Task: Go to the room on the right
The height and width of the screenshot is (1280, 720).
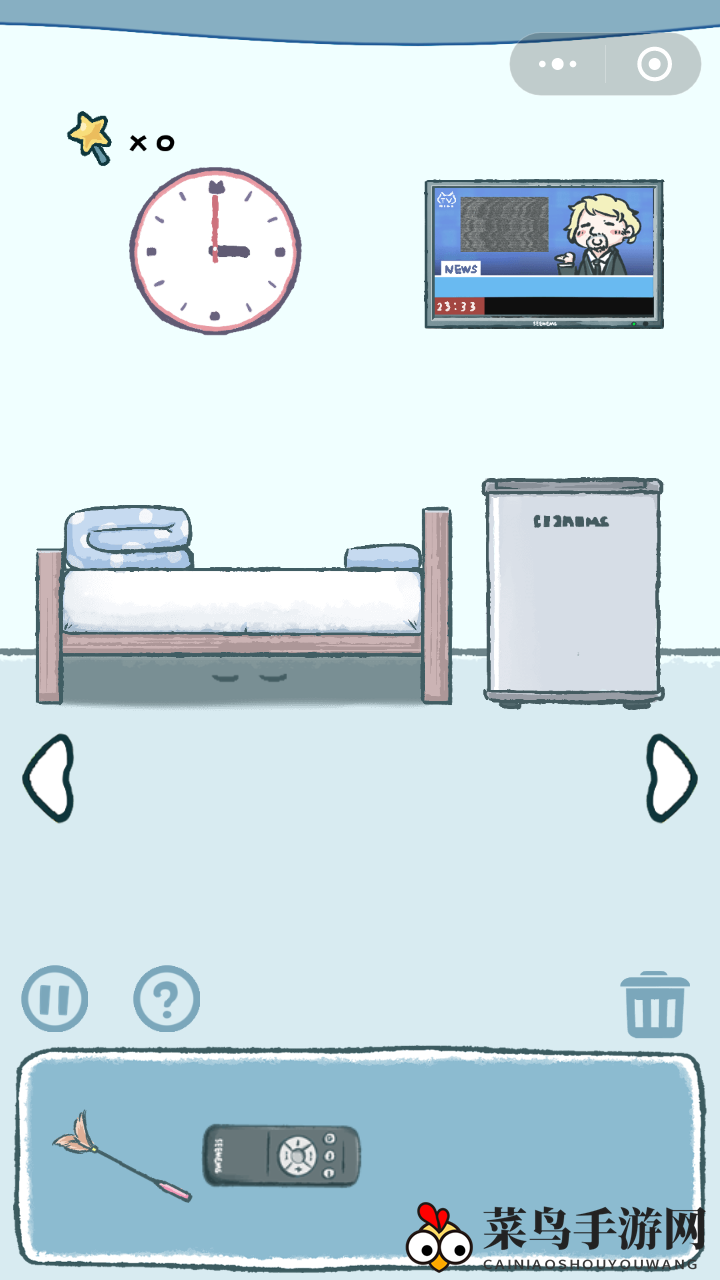Action: click(671, 777)
